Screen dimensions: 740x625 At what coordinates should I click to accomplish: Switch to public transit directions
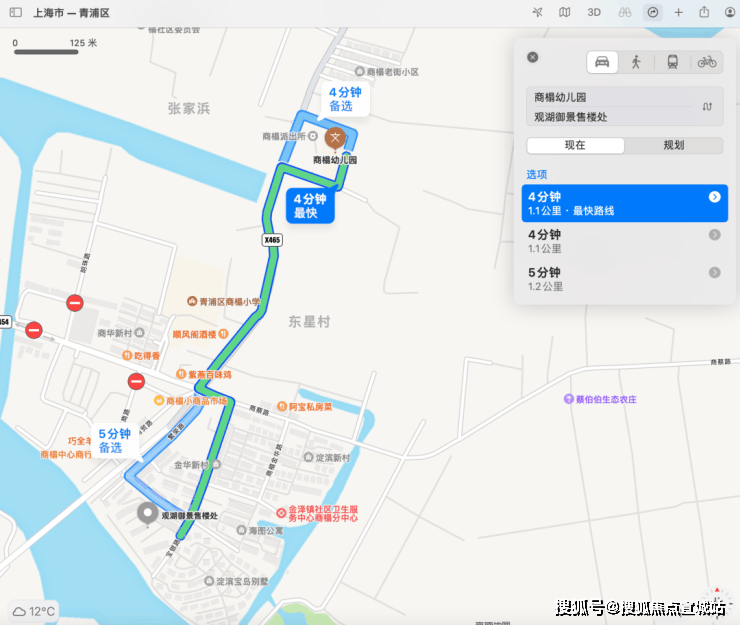tap(672, 62)
